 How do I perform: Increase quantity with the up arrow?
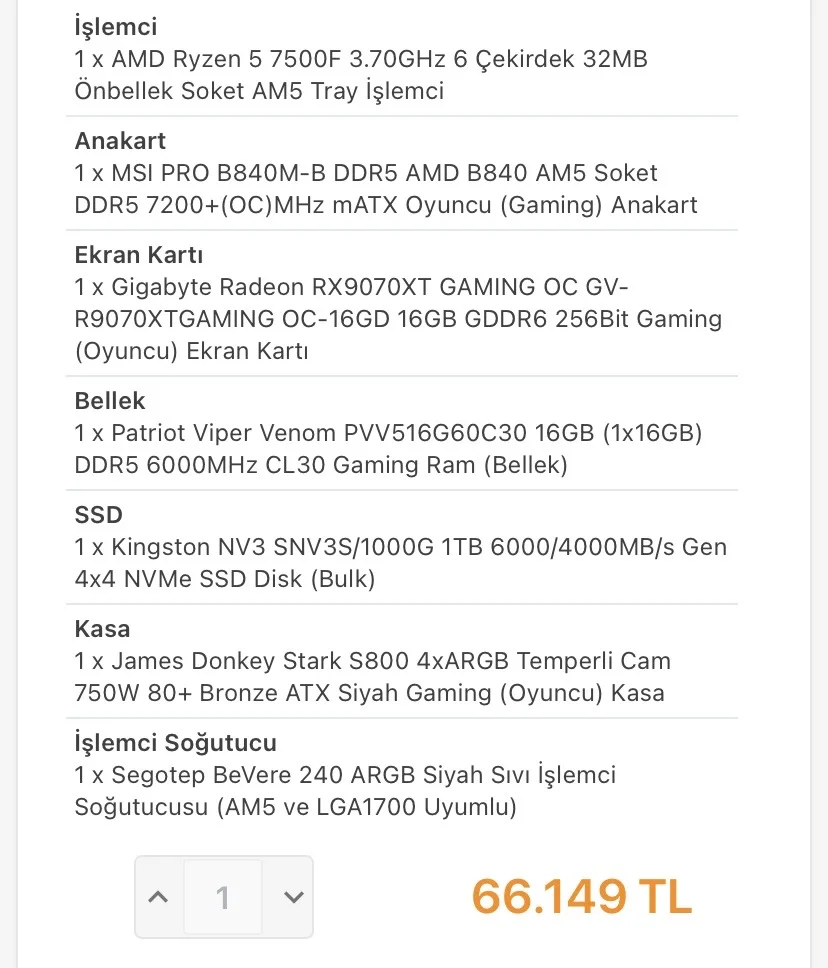(159, 897)
